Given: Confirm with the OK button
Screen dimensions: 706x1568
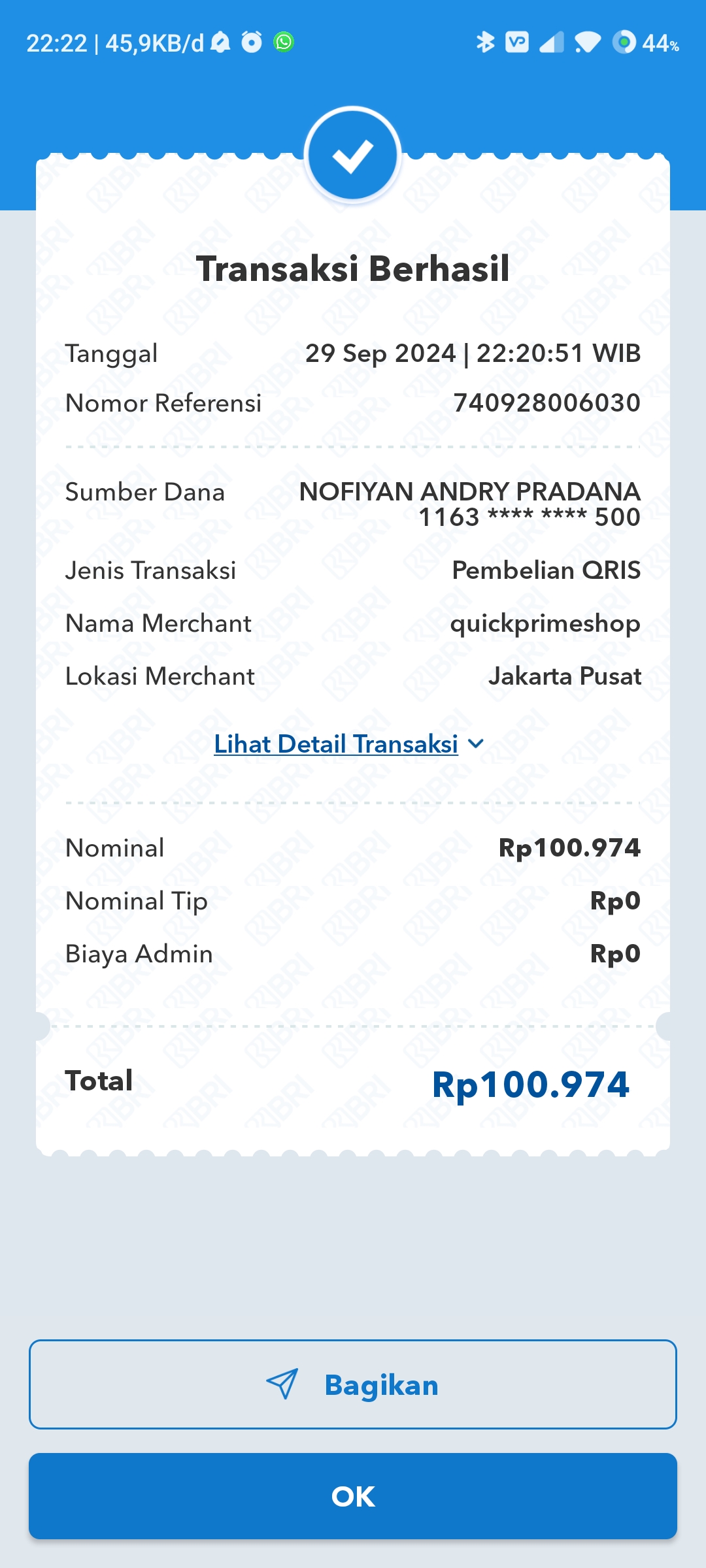Looking at the screenshot, I should pyautogui.click(x=353, y=1496).
